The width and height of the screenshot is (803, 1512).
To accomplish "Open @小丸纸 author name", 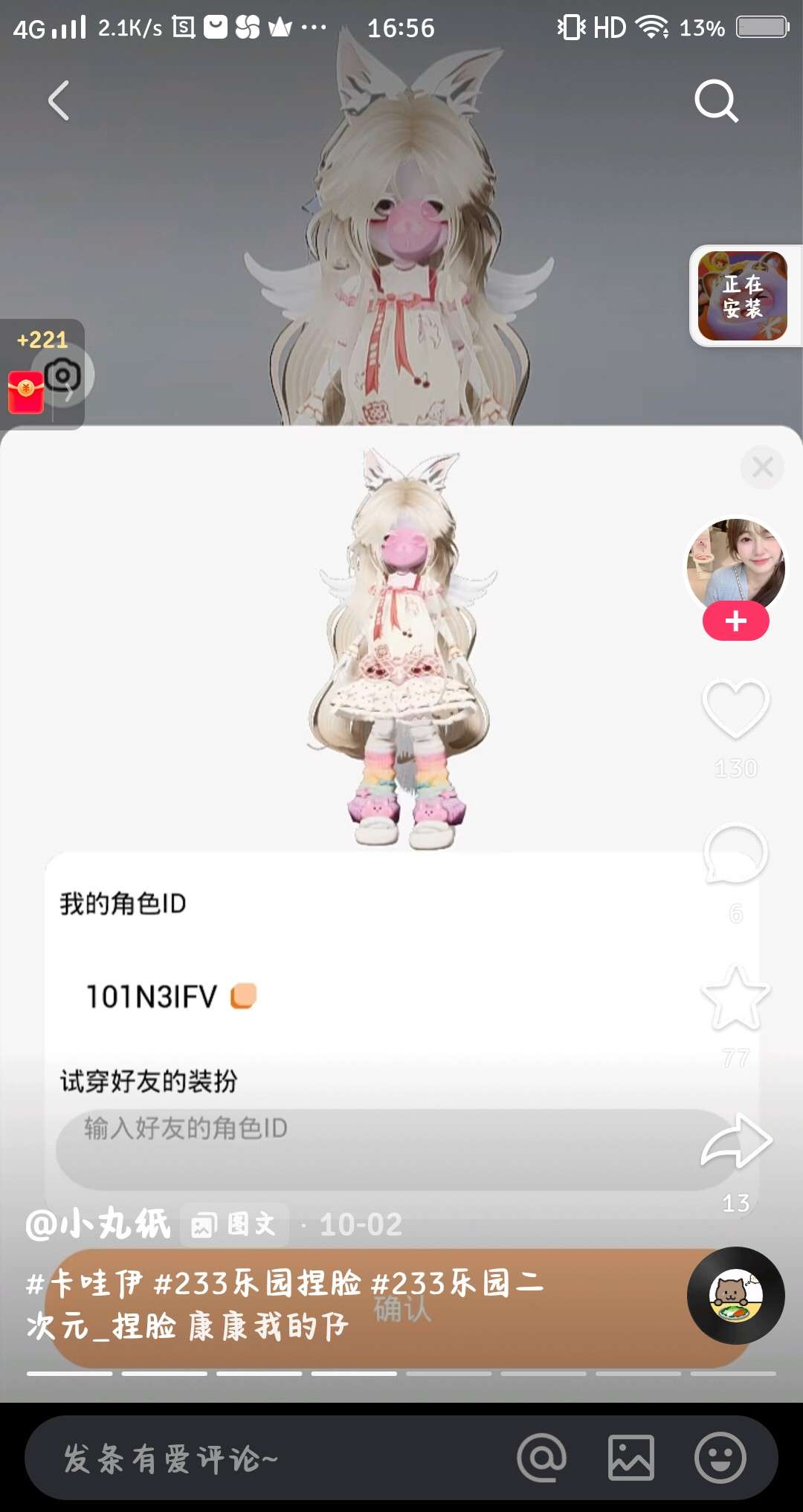I will click(x=98, y=1224).
